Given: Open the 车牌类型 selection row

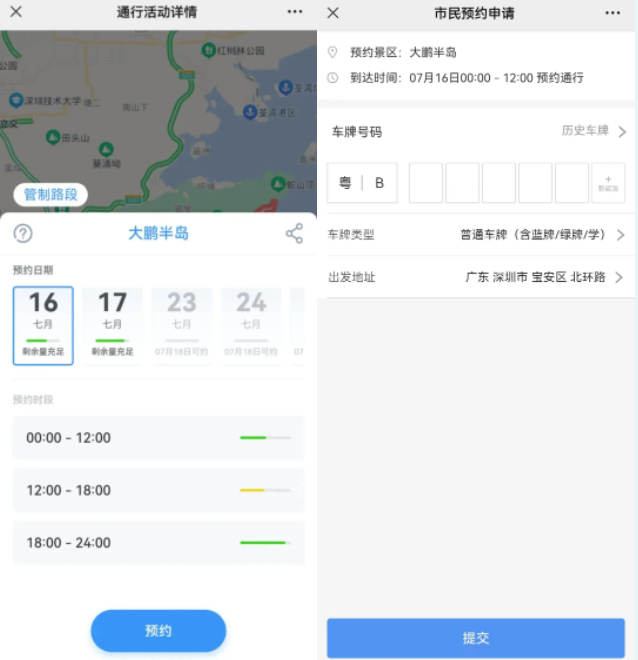Looking at the screenshot, I should (476, 235).
